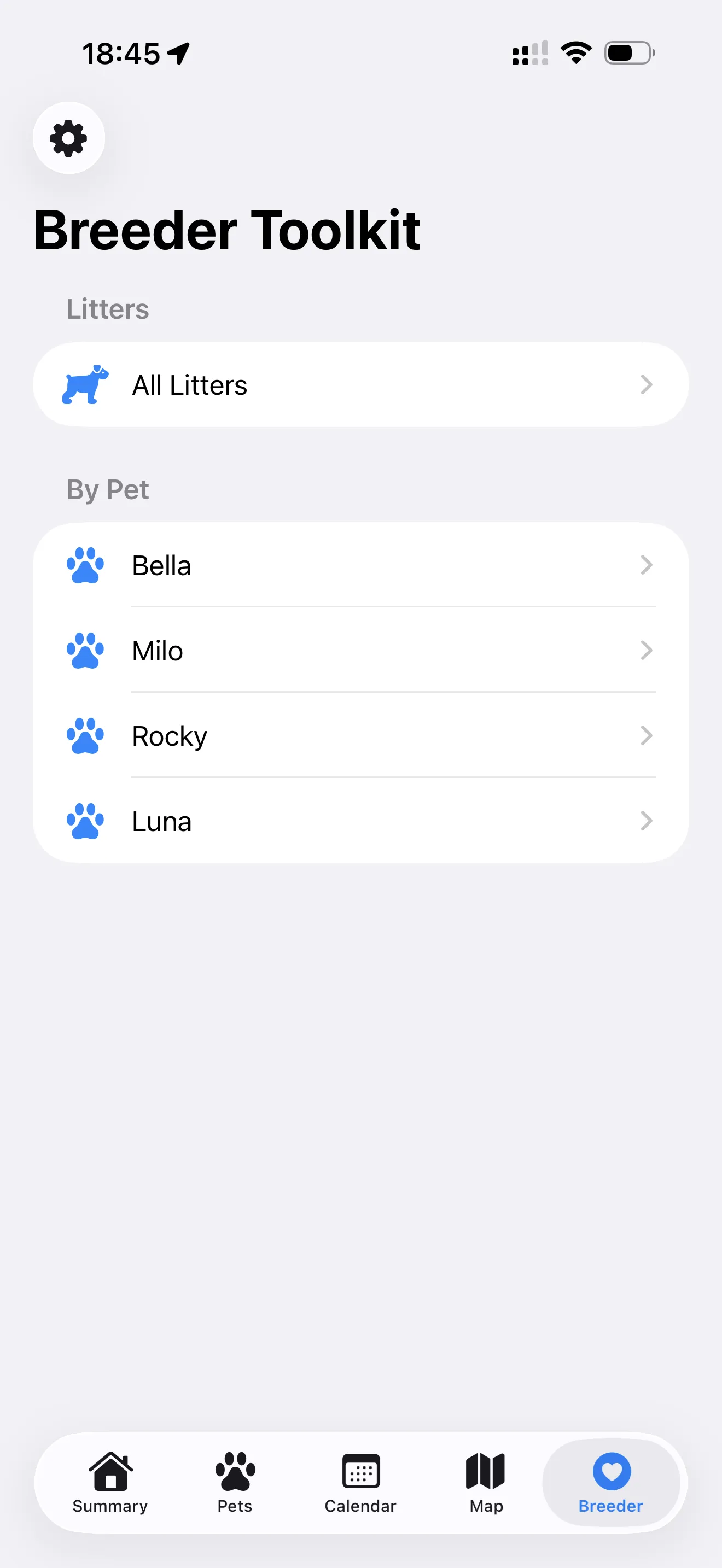Screen dimensions: 722x1568
Task: View litters for Bella
Action: pyautogui.click(x=360, y=565)
